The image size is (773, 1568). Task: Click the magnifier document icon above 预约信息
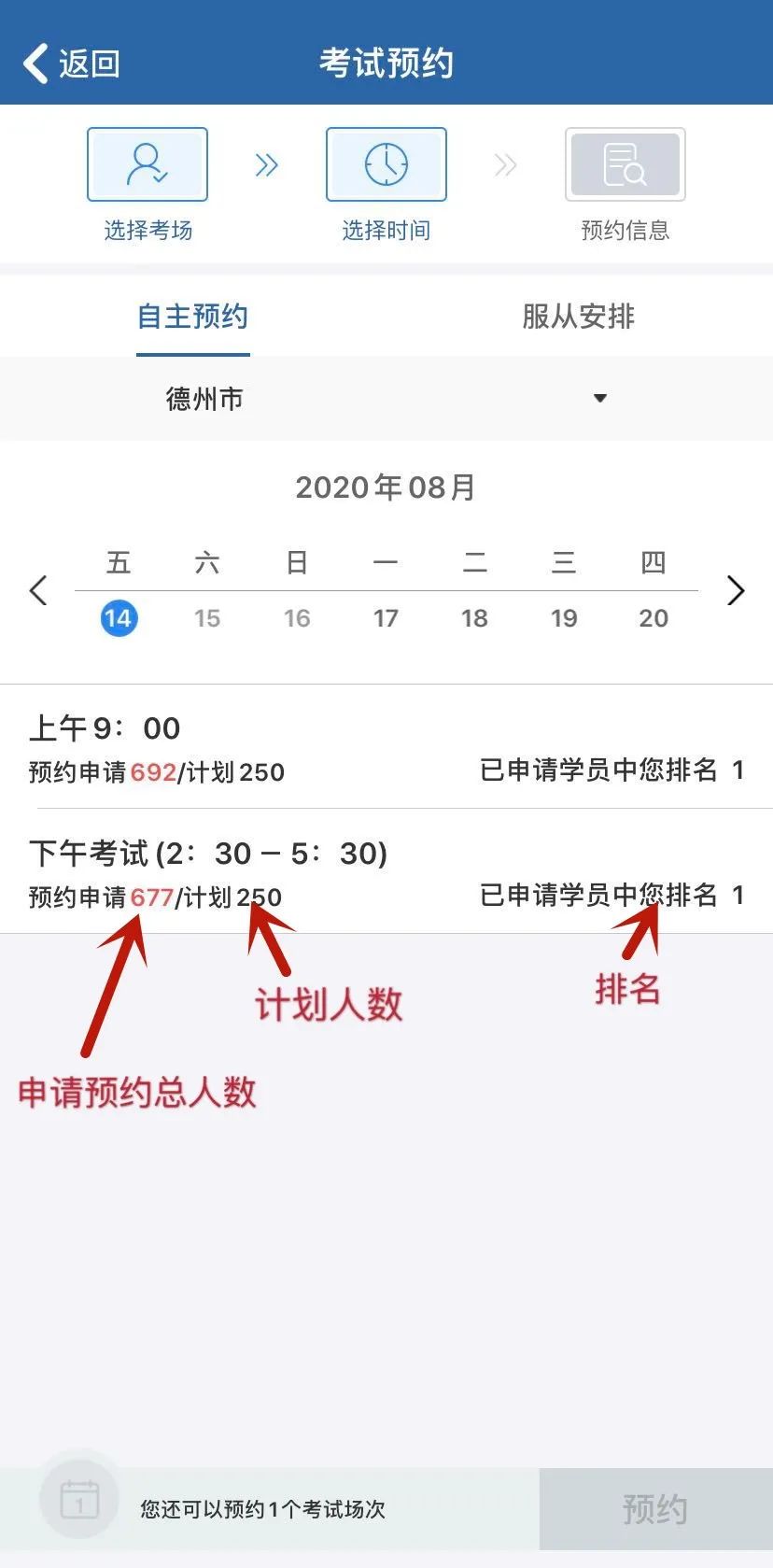pyautogui.click(x=625, y=163)
